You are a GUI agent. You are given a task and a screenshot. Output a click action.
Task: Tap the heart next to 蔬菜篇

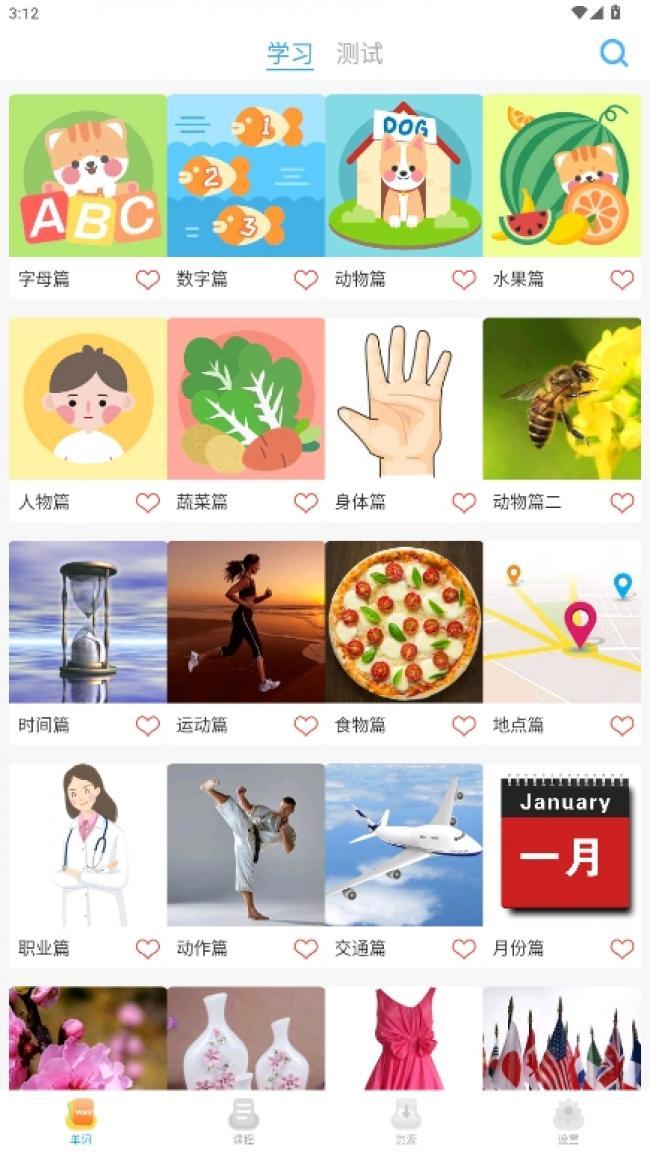pos(306,503)
